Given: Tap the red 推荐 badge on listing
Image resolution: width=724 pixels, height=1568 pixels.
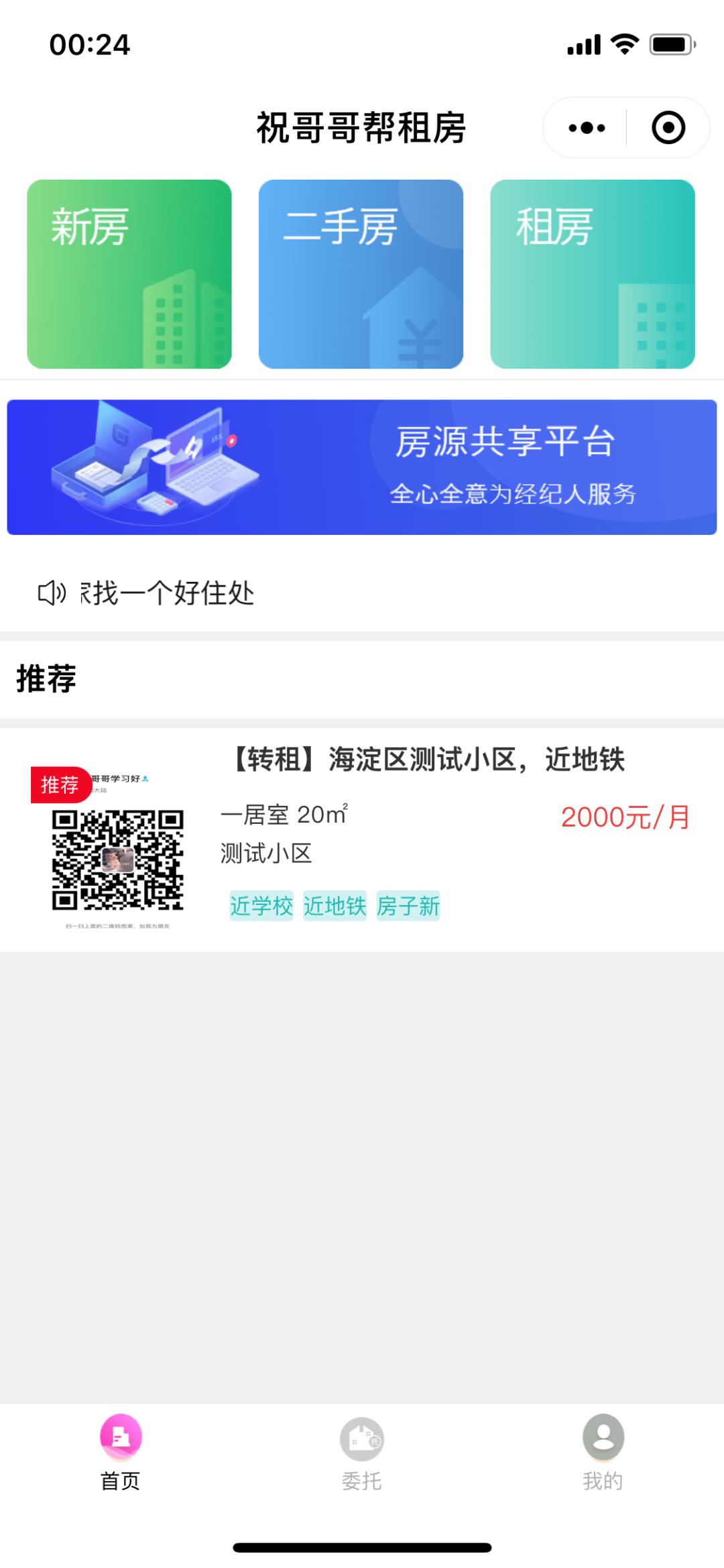Looking at the screenshot, I should click(60, 783).
